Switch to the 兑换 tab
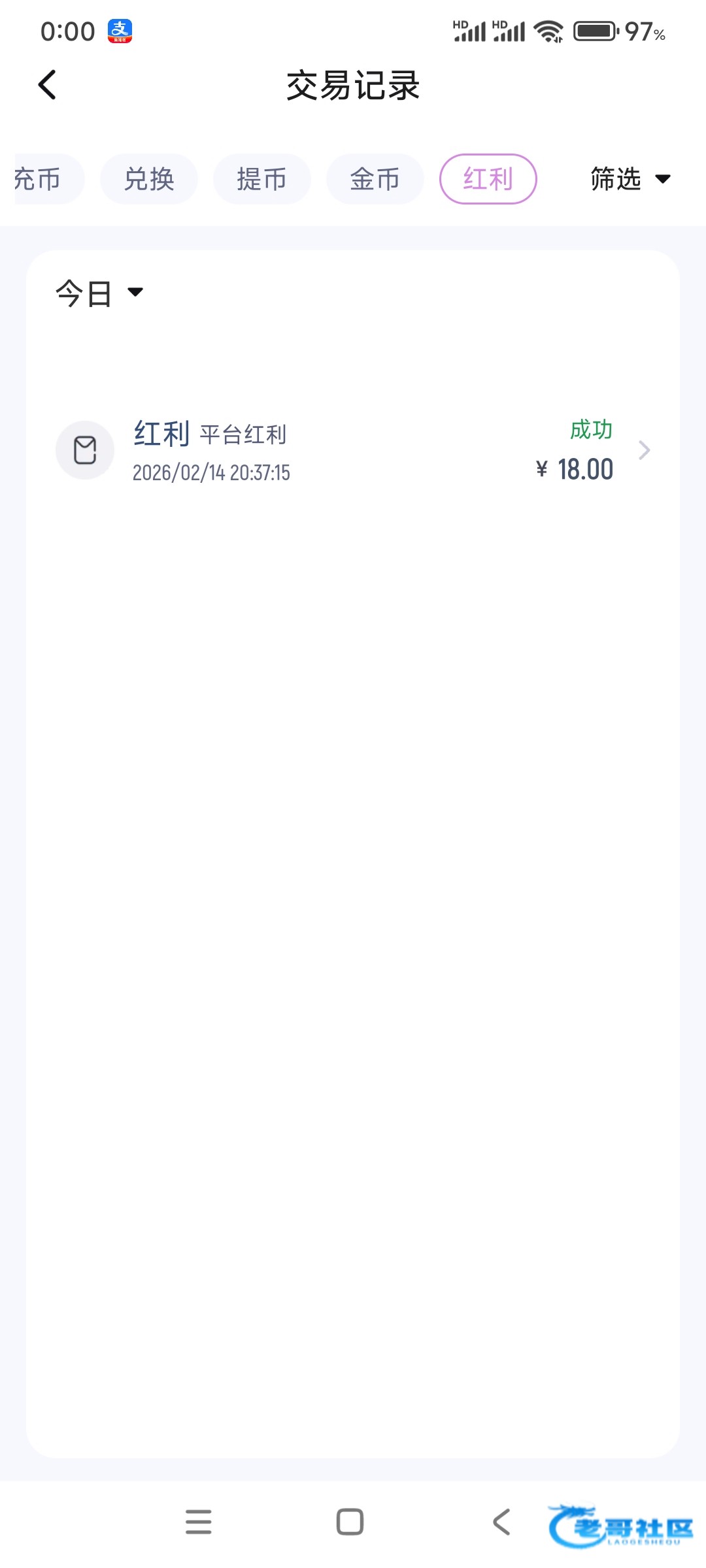Image resolution: width=706 pixels, height=1568 pixels. [149, 179]
